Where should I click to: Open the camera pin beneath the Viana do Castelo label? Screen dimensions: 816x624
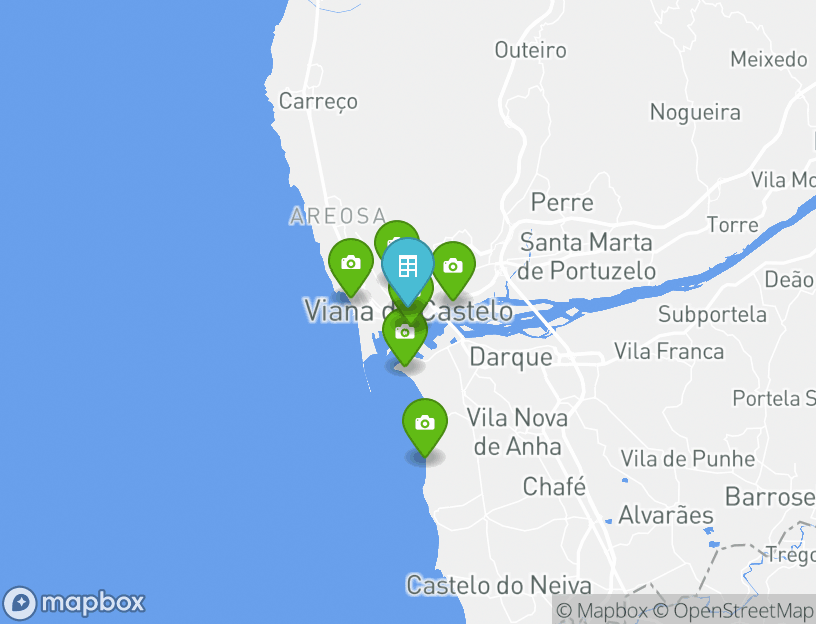(404, 335)
